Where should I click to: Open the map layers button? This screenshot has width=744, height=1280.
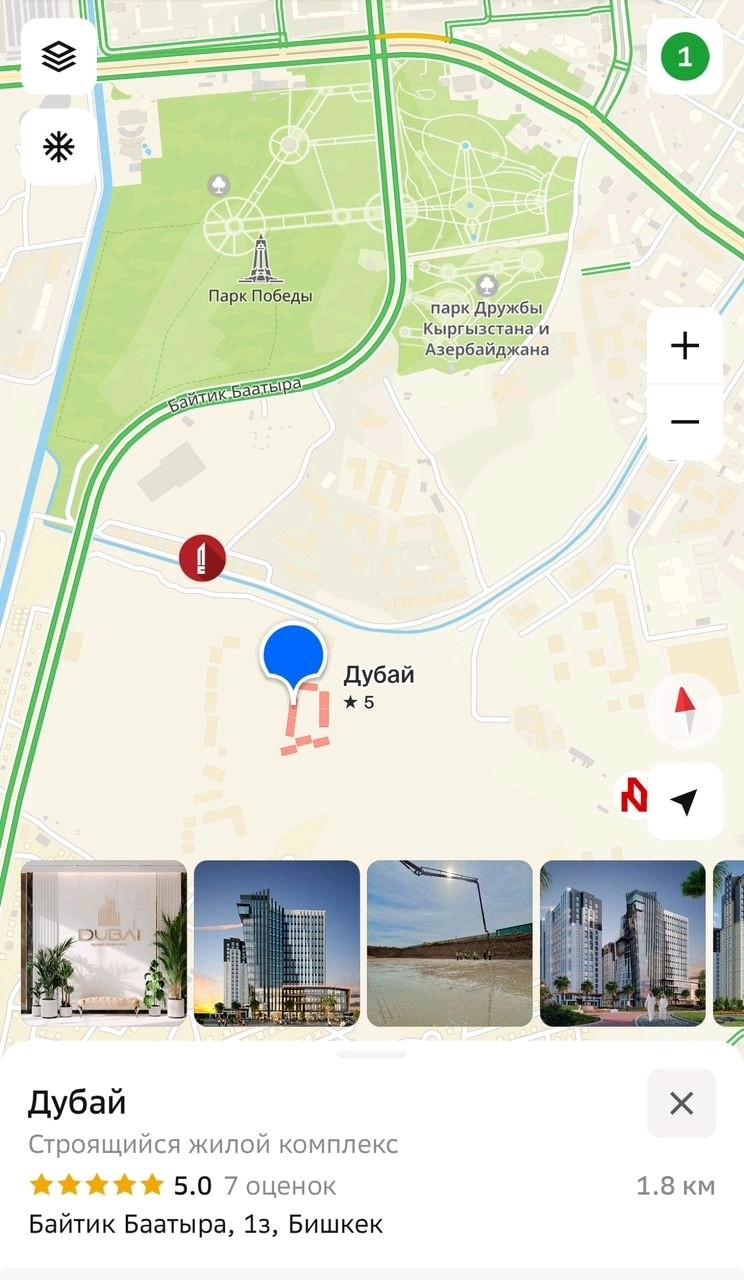[59, 56]
